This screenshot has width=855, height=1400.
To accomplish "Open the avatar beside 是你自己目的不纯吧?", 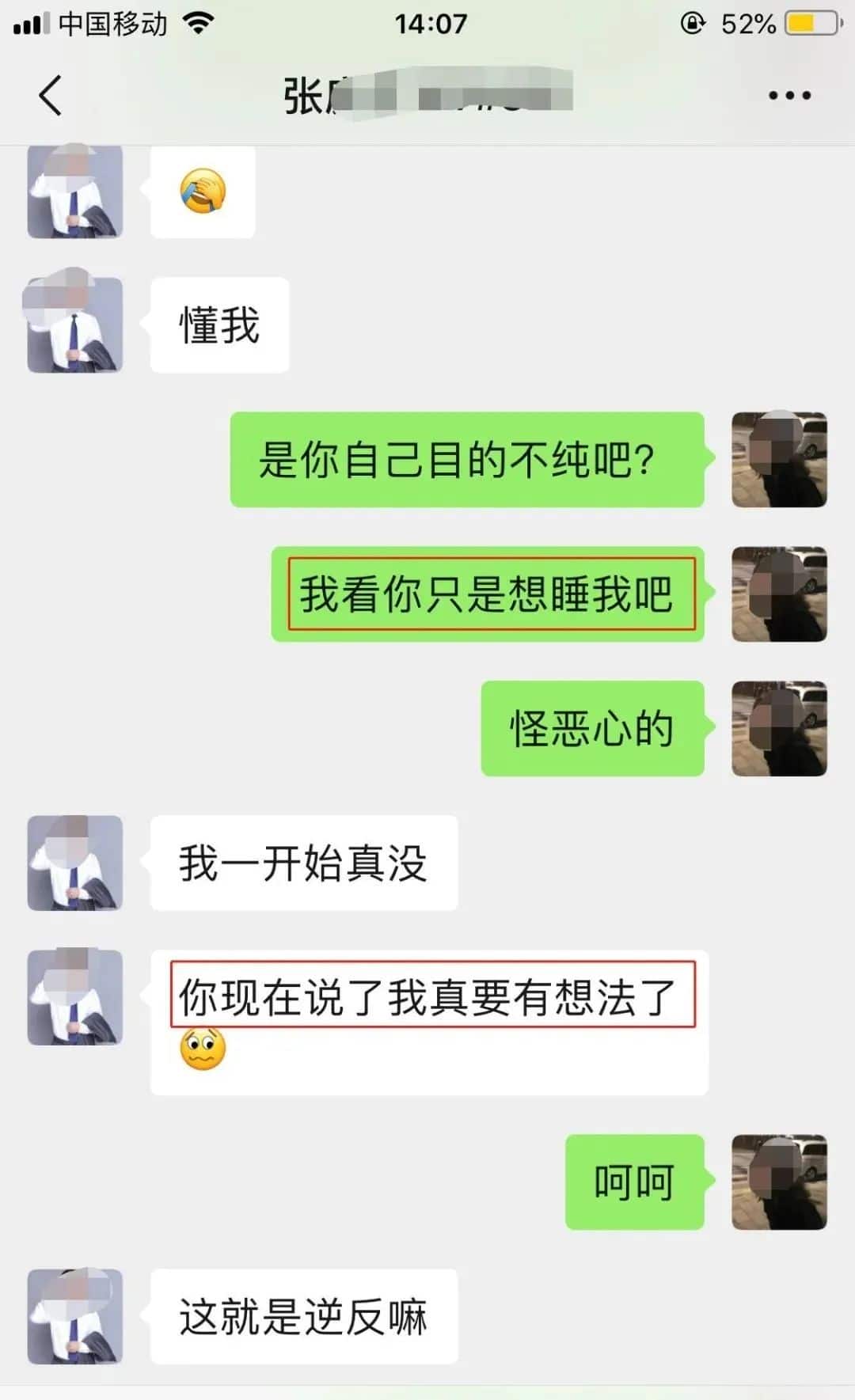I will click(x=779, y=459).
